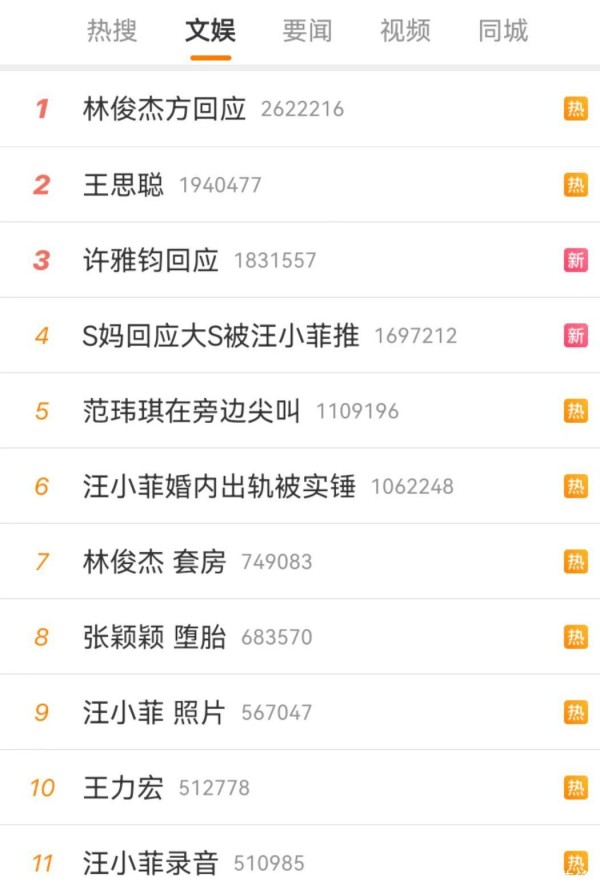The height and width of the screenshot is (894, 600).
Task: Switch to the 视频 tab
Action: coord(405,31)
